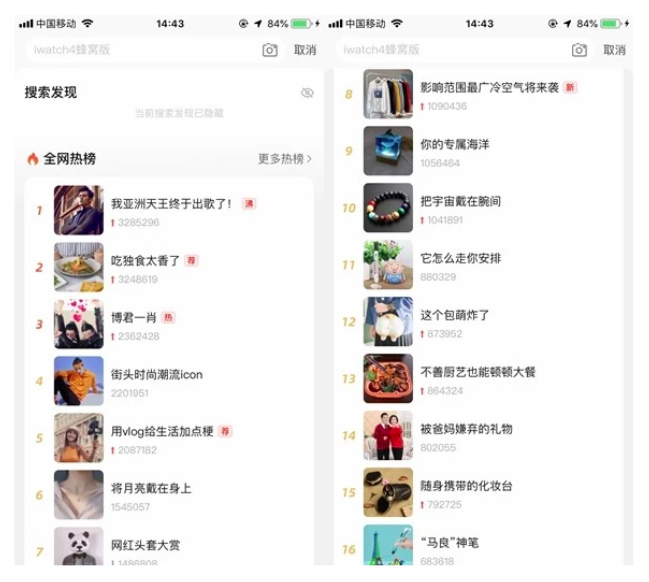This screenshot has width=649, height=582.
Task: Open the "马良"神笔 topic
Action: click(x=450, y=544)
